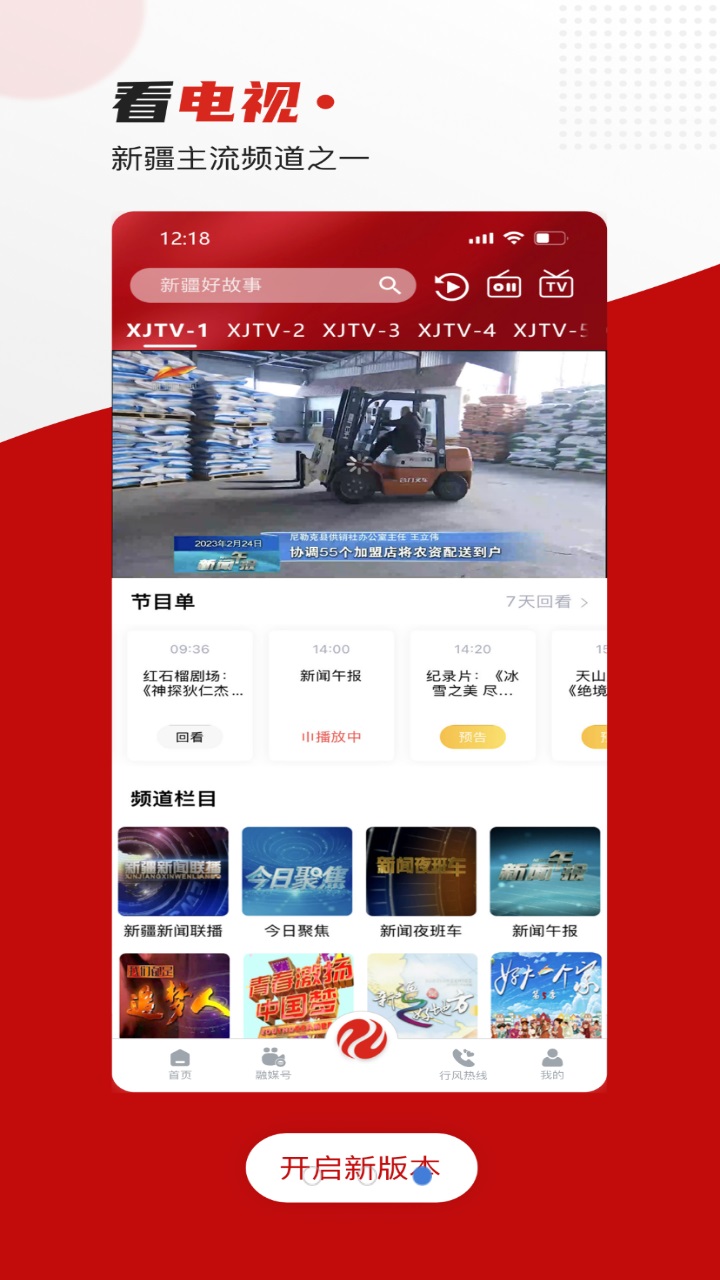
Task: Open the 今日聚焦 program thumbnail
Action: [x=298, y=869]
